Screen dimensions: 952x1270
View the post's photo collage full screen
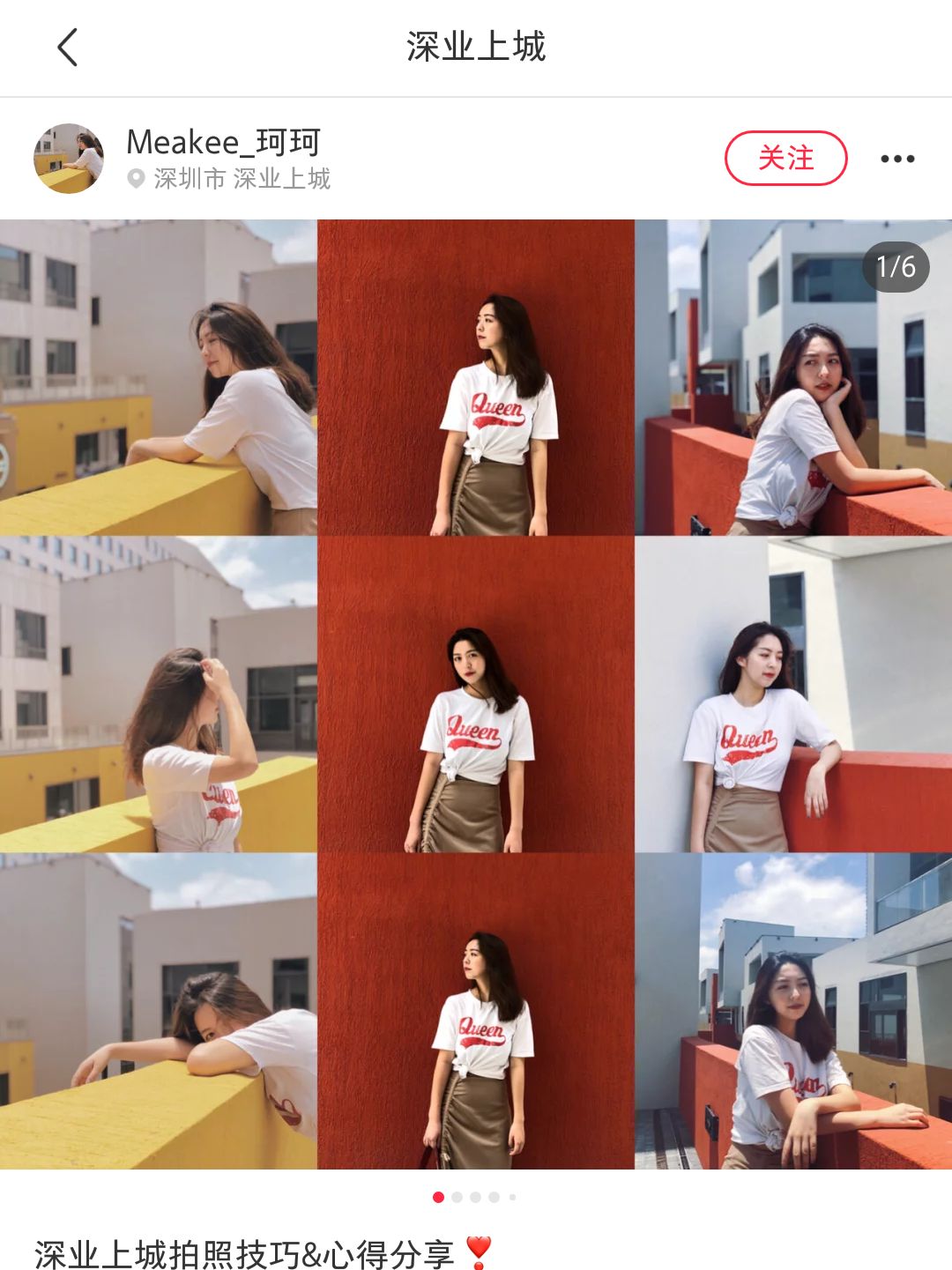click(476, 694)
